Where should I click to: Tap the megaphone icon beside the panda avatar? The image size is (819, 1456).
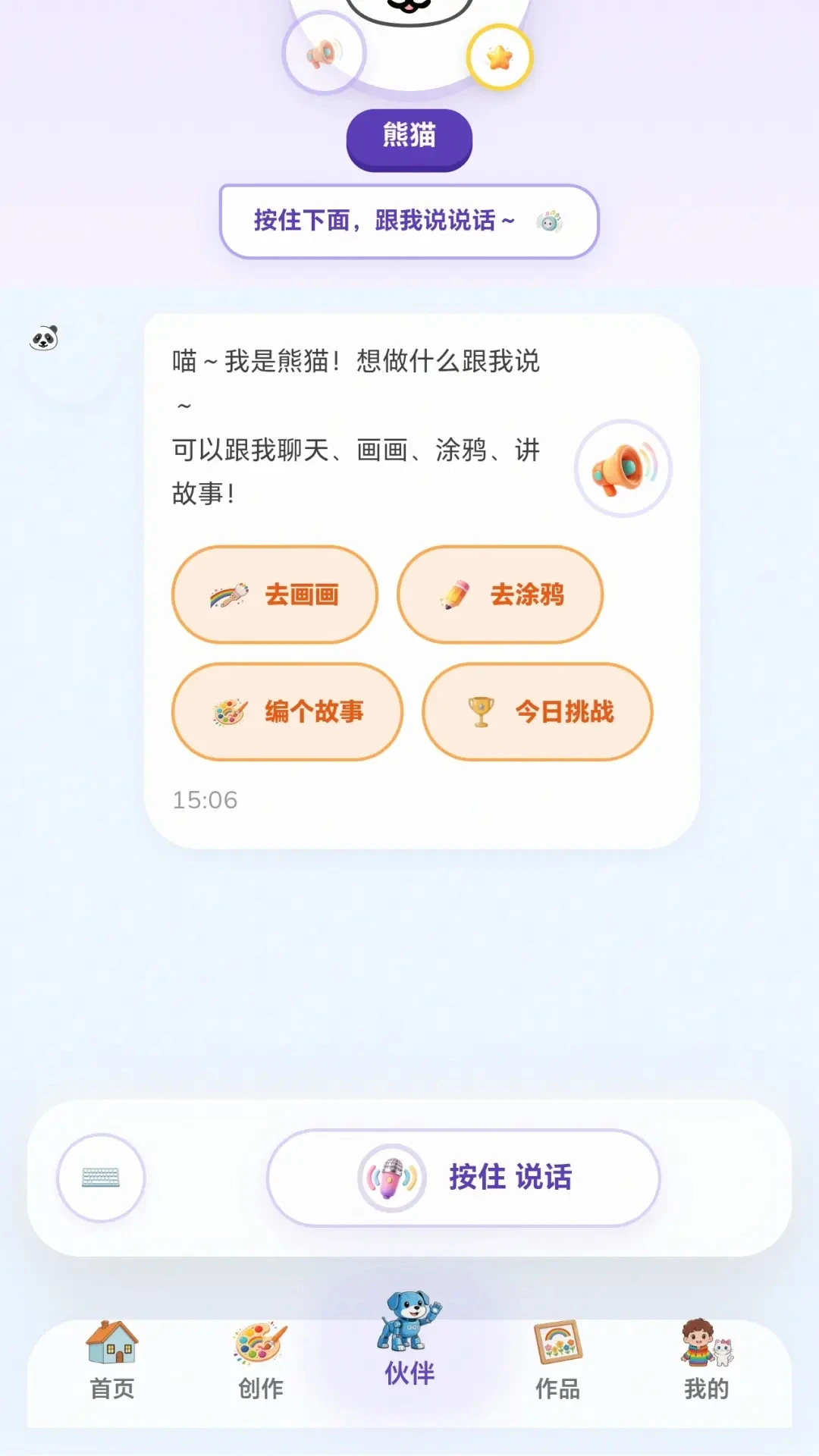pyautogui.click(x=324, y=53)
